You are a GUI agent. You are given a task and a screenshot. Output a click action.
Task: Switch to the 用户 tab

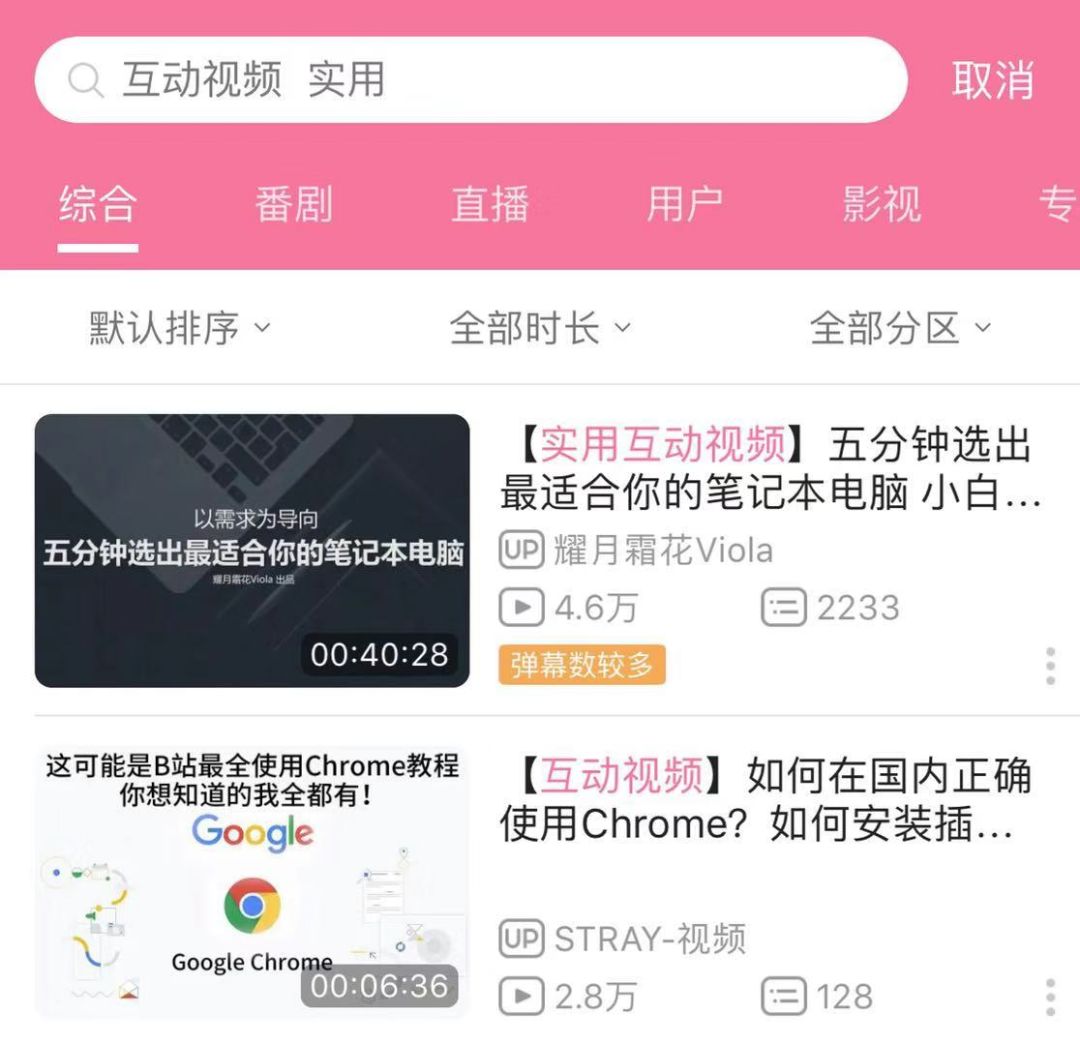(684, 205)
